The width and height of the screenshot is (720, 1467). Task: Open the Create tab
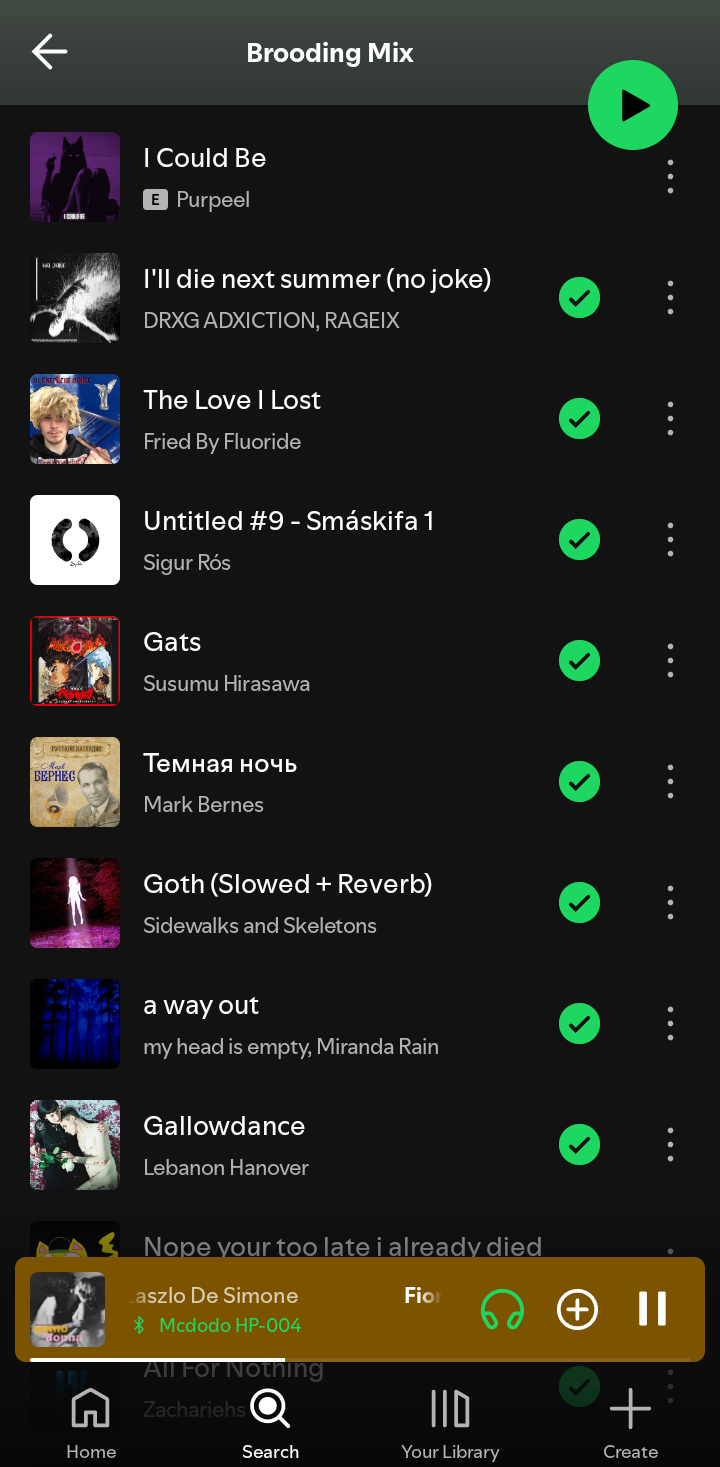[x=630, y=1423]
